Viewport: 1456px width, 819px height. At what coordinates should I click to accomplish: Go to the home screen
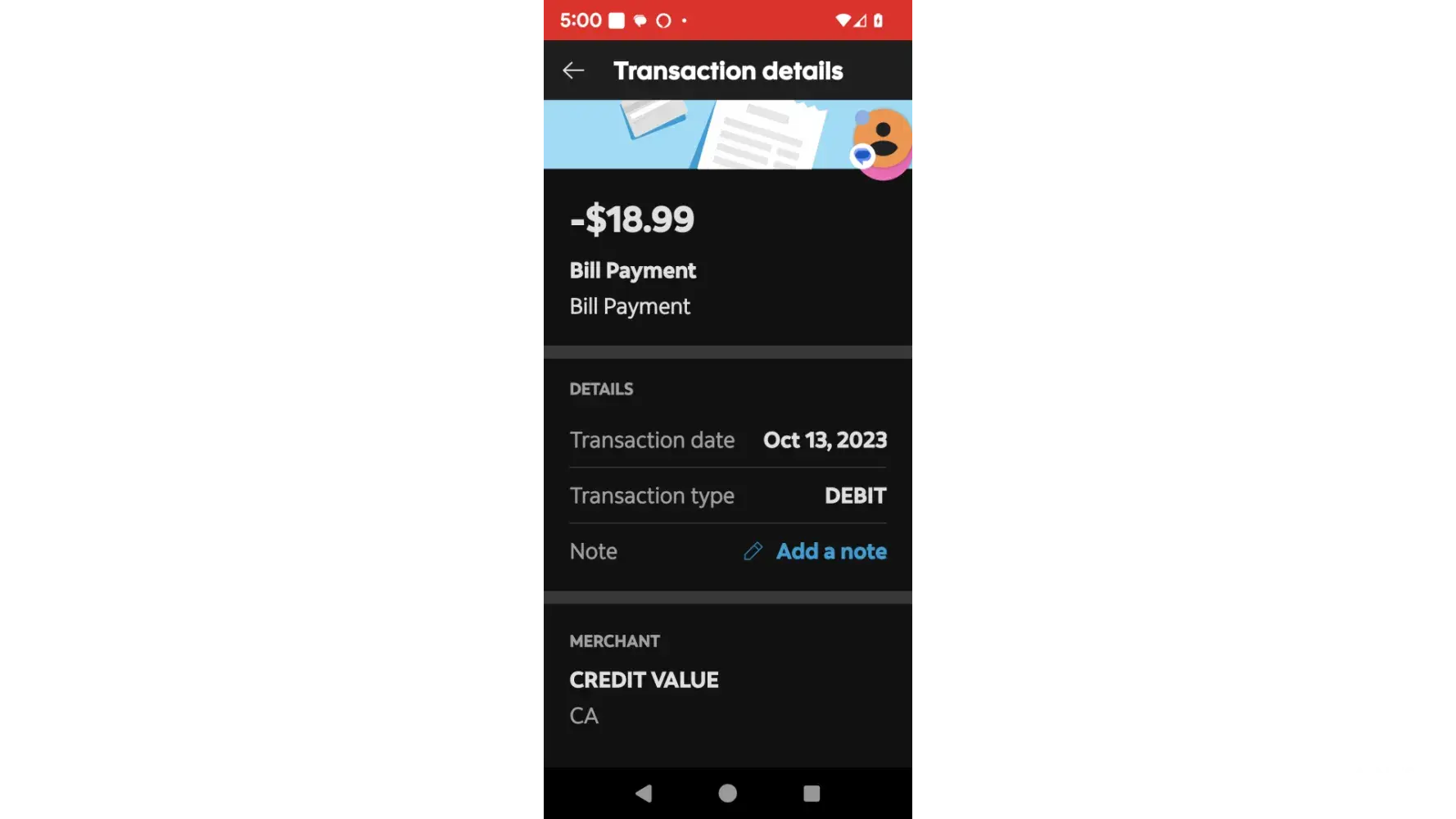pos(727,793)
